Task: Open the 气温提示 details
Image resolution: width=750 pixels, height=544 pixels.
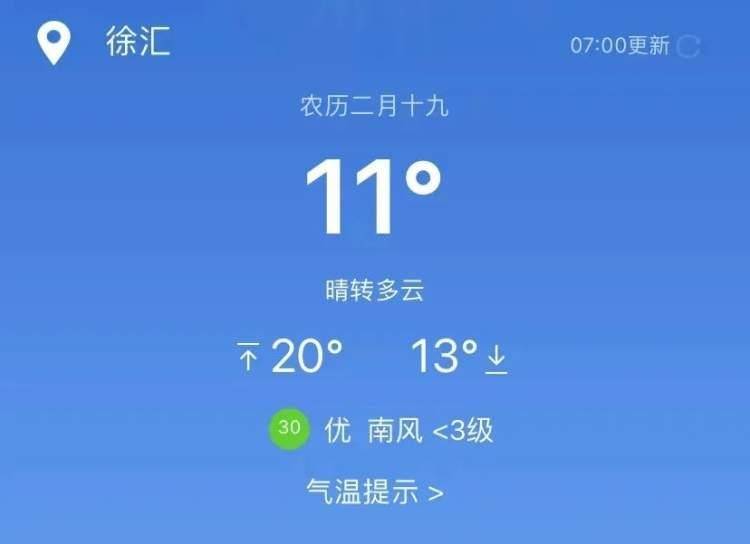Action: (375, 492)
